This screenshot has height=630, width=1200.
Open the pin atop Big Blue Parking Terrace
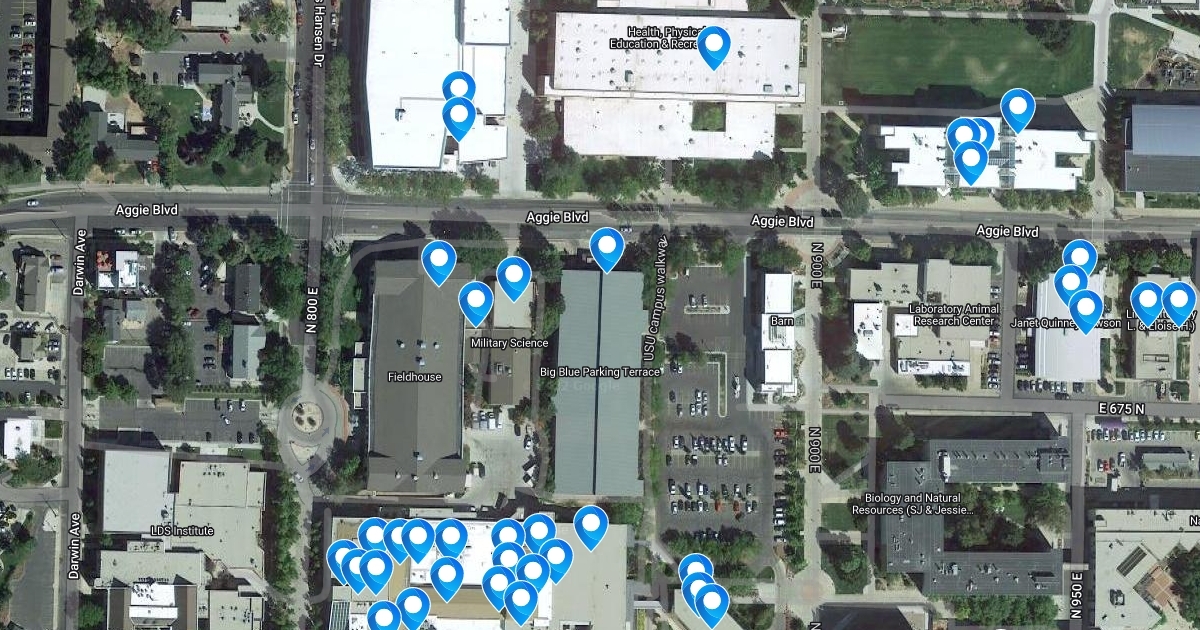click(607, 247)
